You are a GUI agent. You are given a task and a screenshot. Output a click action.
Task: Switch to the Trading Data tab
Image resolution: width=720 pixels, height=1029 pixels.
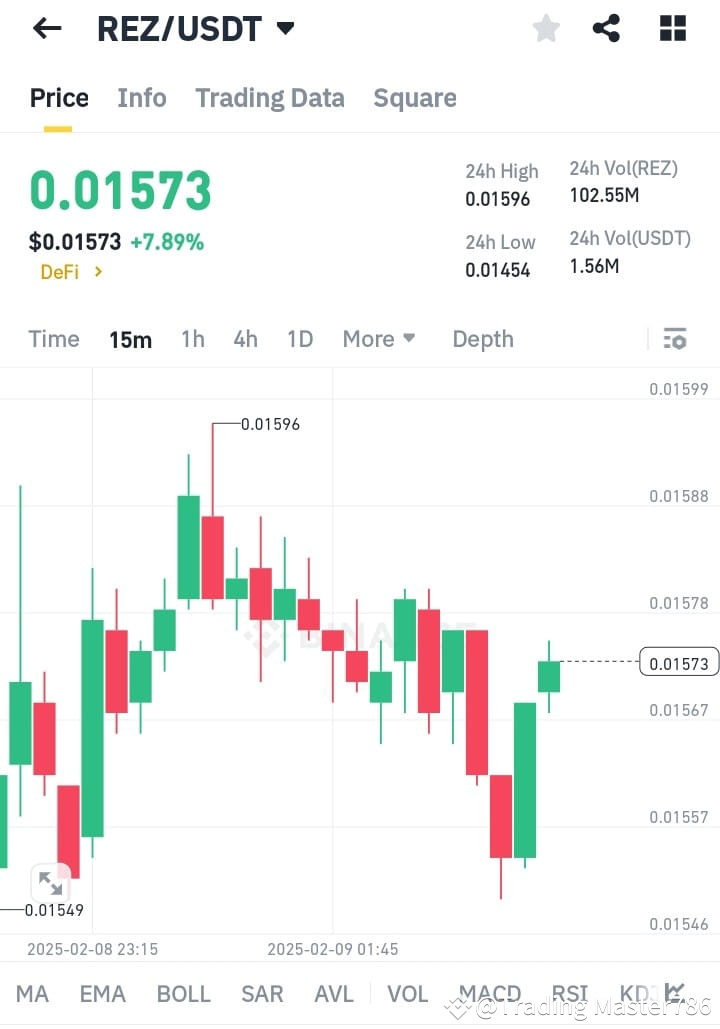pos(269,98)
